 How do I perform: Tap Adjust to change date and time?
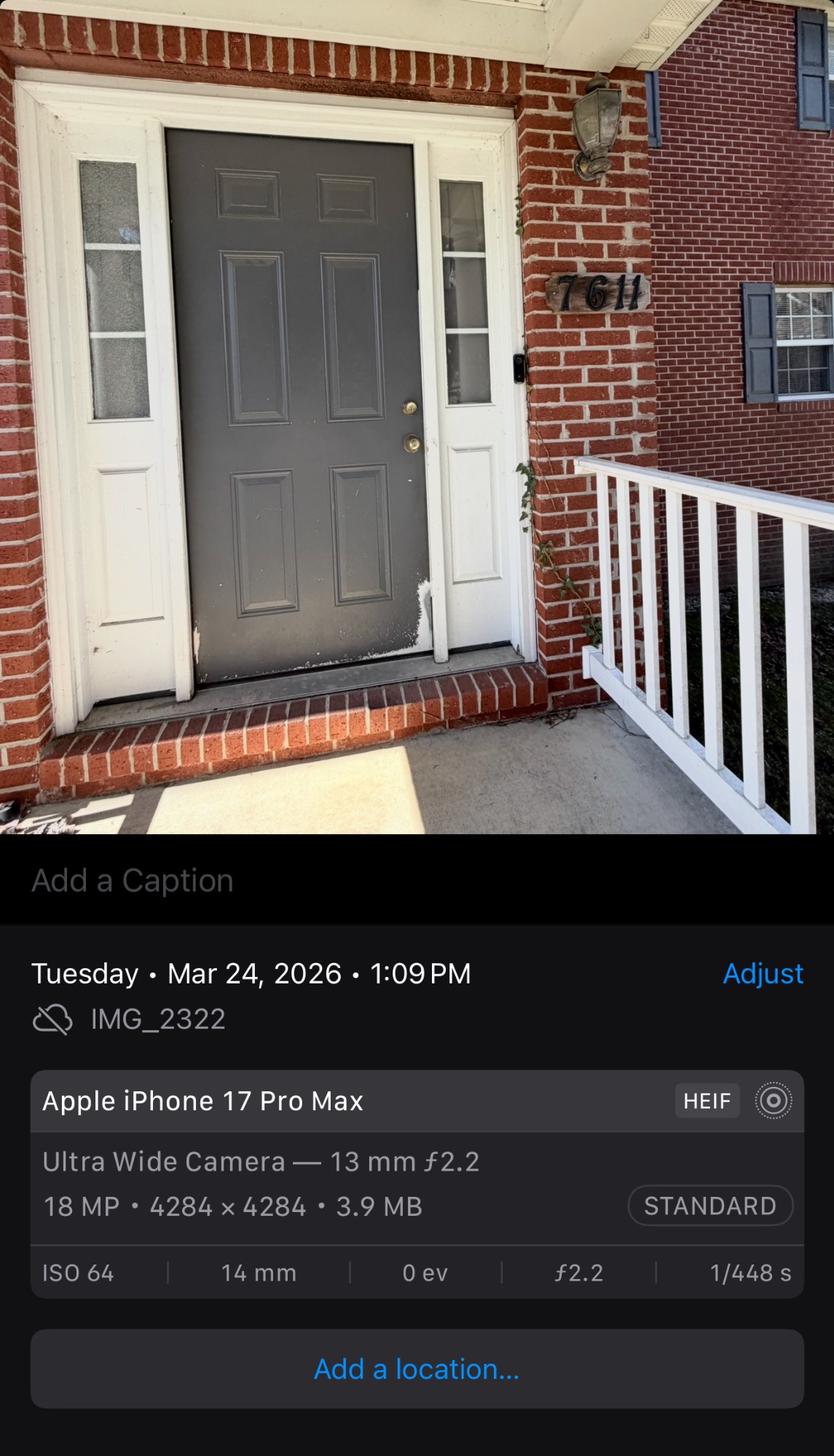763,973
